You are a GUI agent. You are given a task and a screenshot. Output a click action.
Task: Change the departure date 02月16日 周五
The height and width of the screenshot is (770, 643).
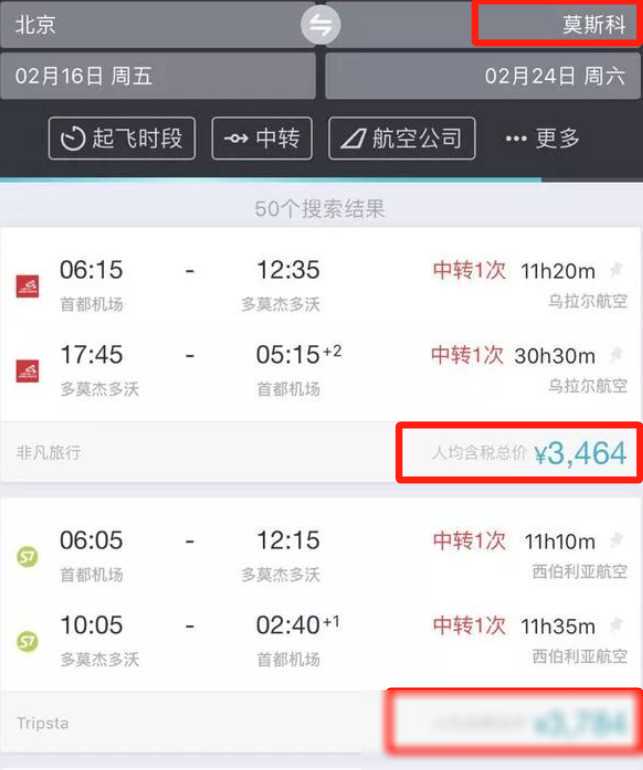[158, 76]
